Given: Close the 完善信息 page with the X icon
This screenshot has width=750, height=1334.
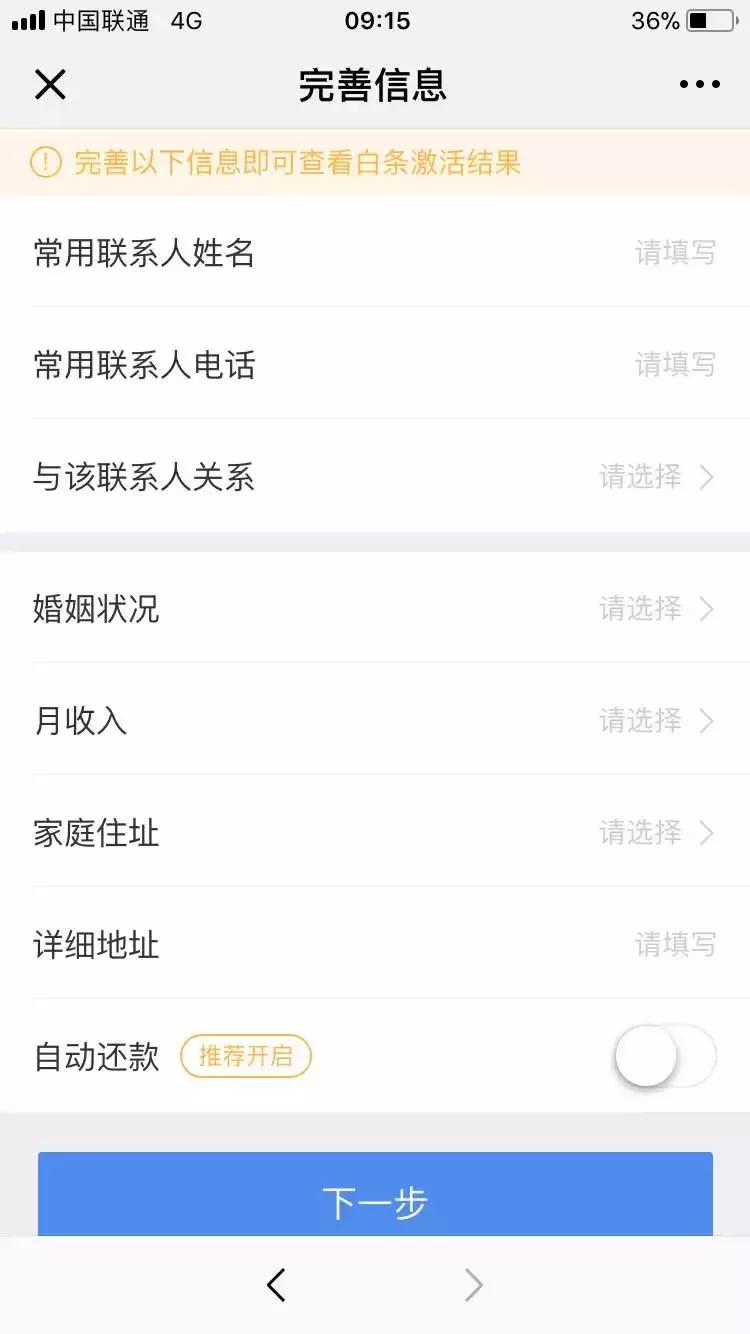Looking at the screenshot, I should tap(50, 84).
